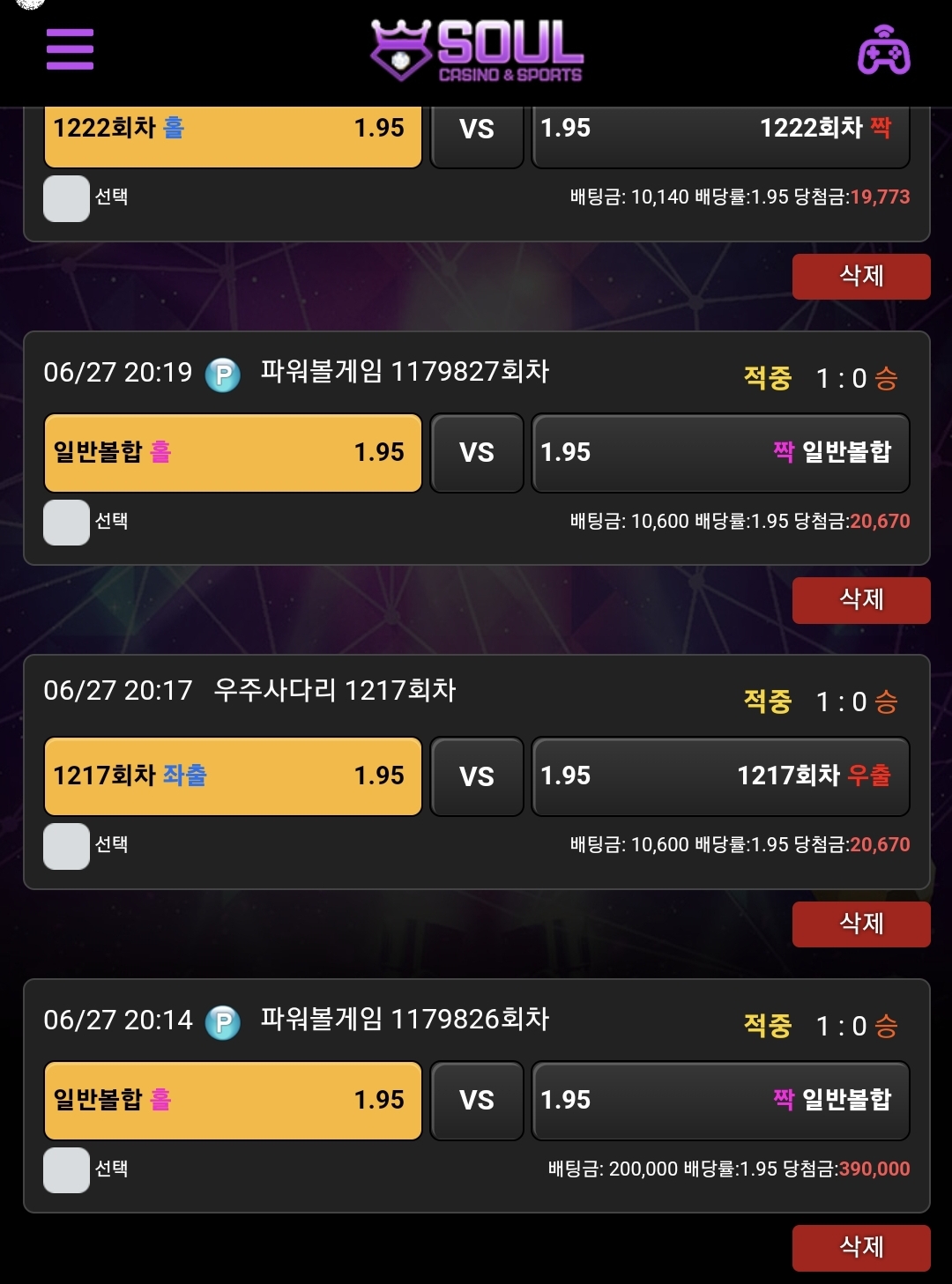The width and height of the screenshot is (952, 1284).
Task: Open the hamburger menu
Action: [x=70, y=48]
